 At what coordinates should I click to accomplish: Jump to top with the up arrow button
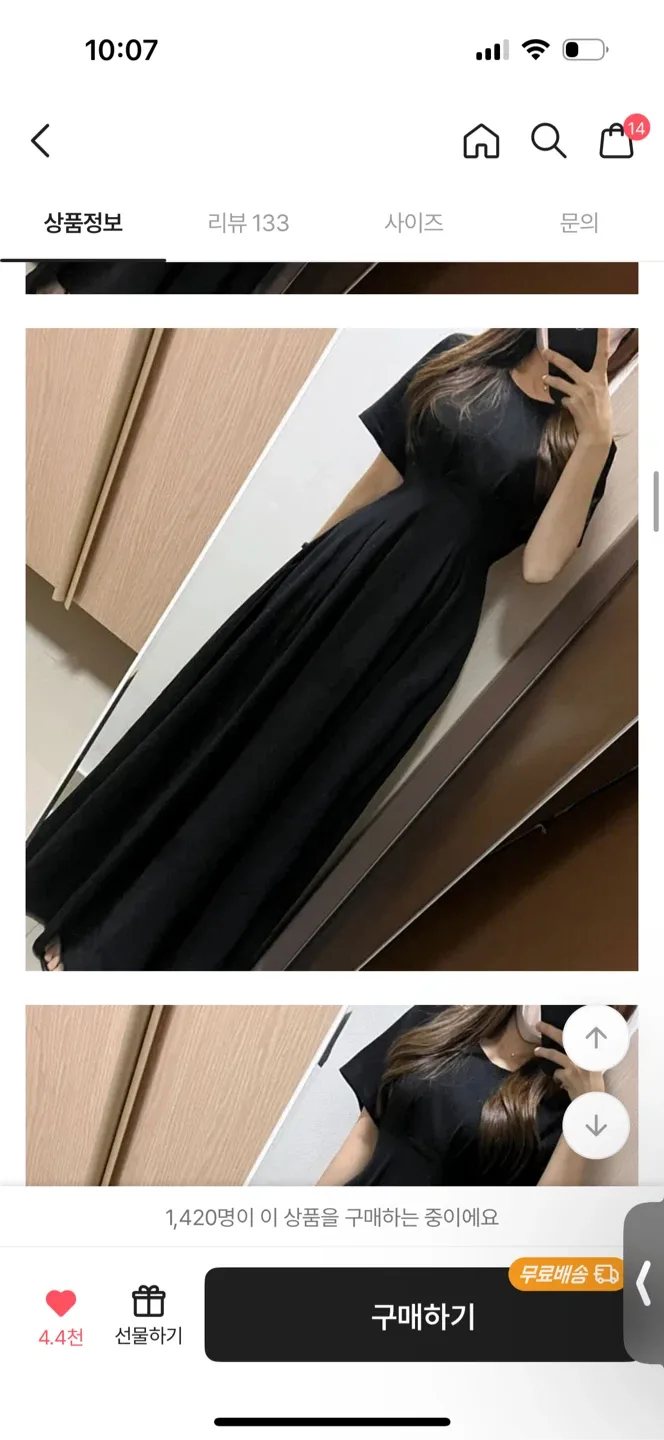[x=596, y=1038]
